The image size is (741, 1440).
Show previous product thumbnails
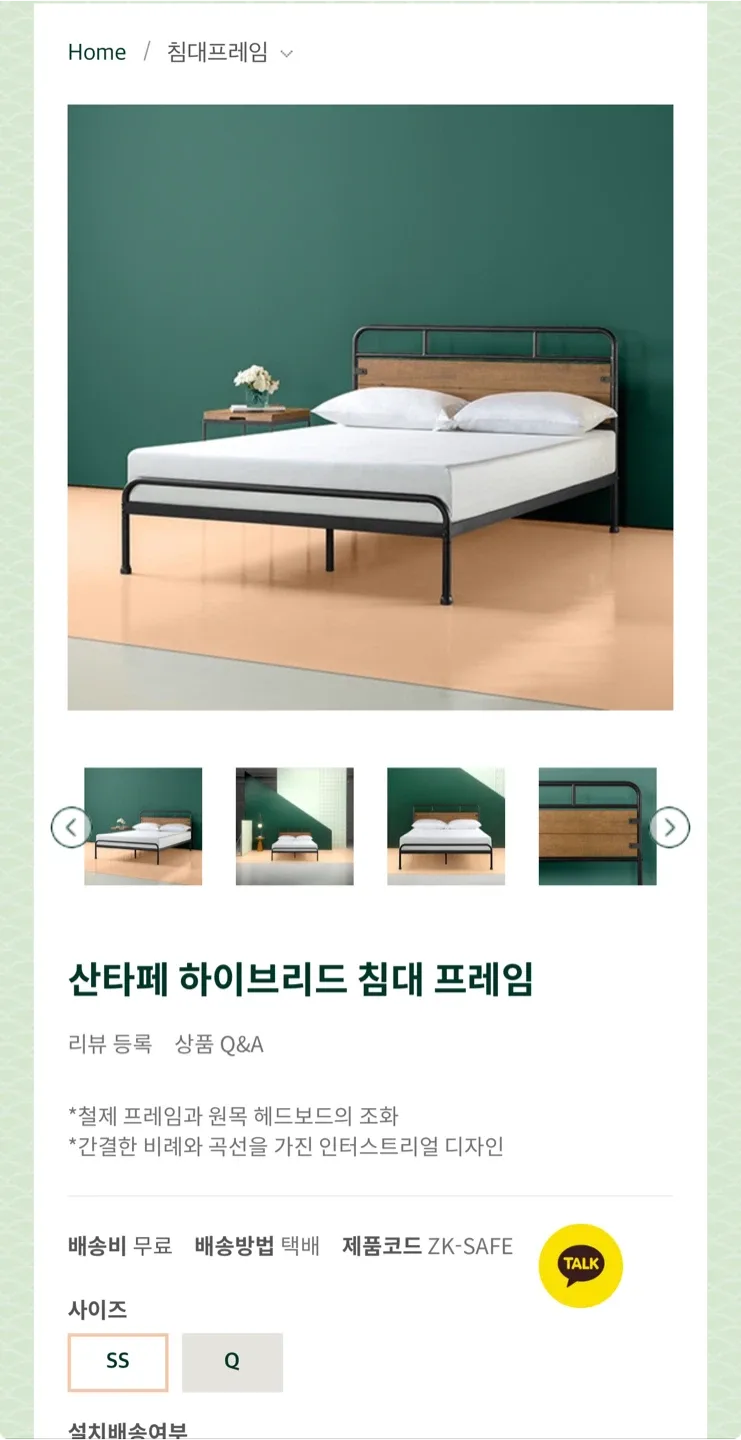(70, 827)
